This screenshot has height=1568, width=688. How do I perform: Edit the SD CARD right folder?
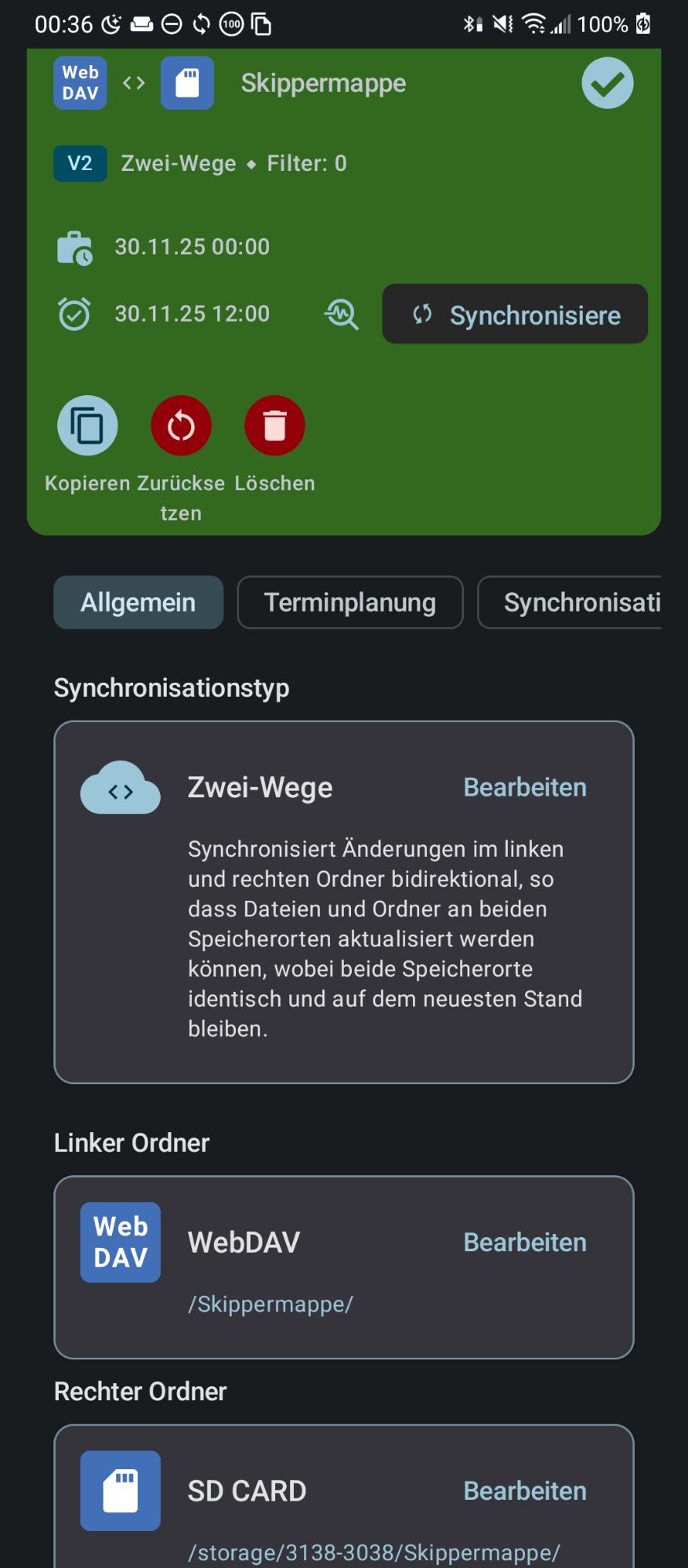point(524,1490)
